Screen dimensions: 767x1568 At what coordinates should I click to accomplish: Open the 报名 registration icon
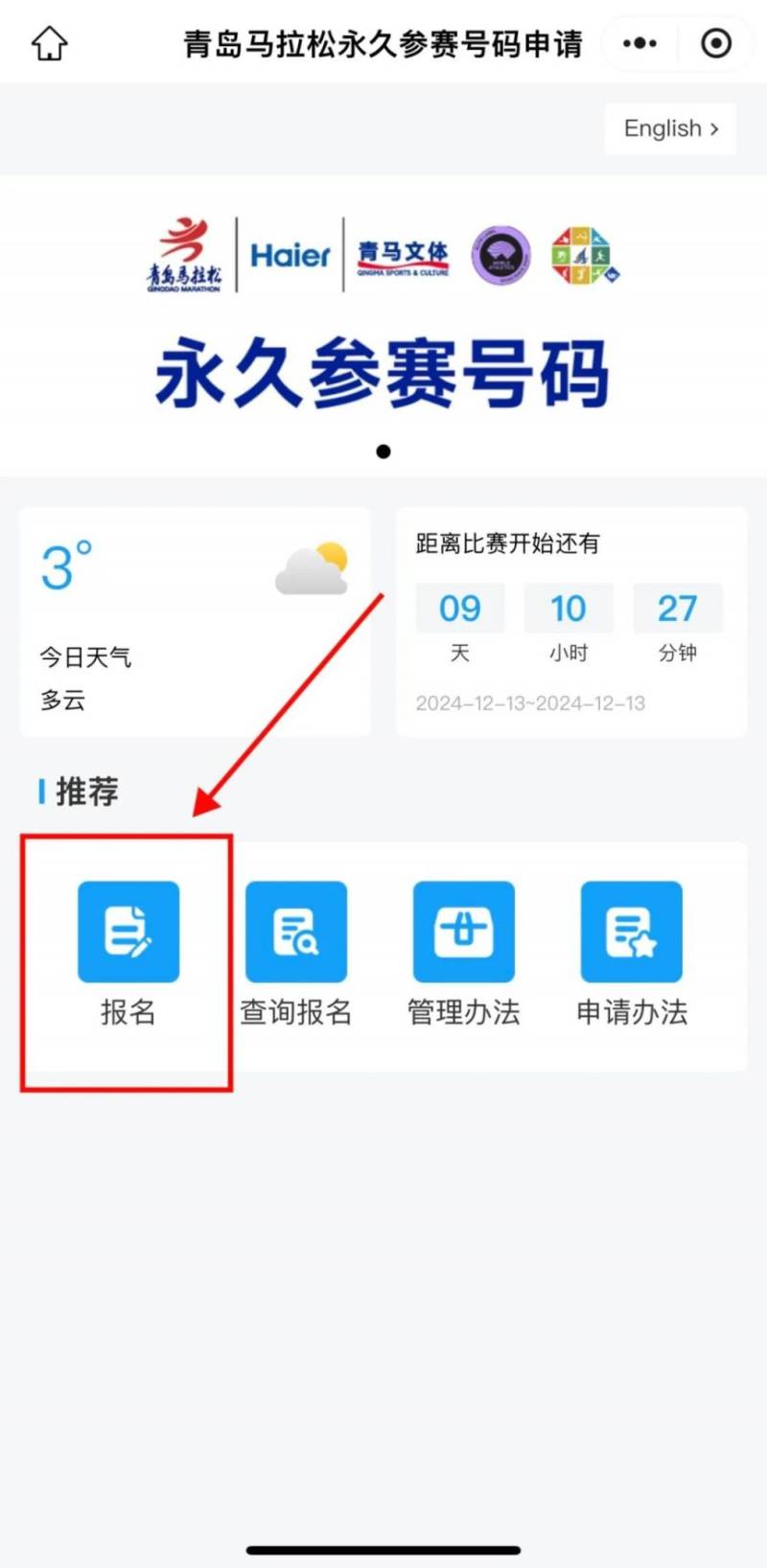128,931
